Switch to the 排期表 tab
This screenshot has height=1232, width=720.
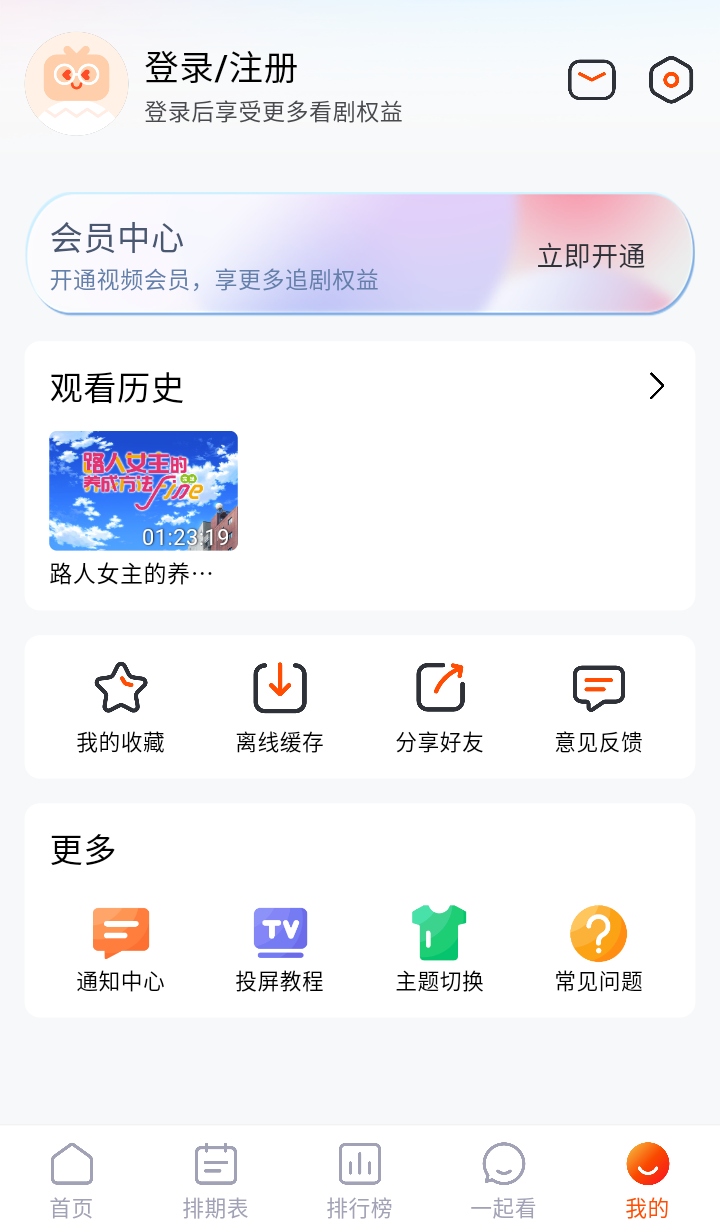click(x=216, y=1181)
